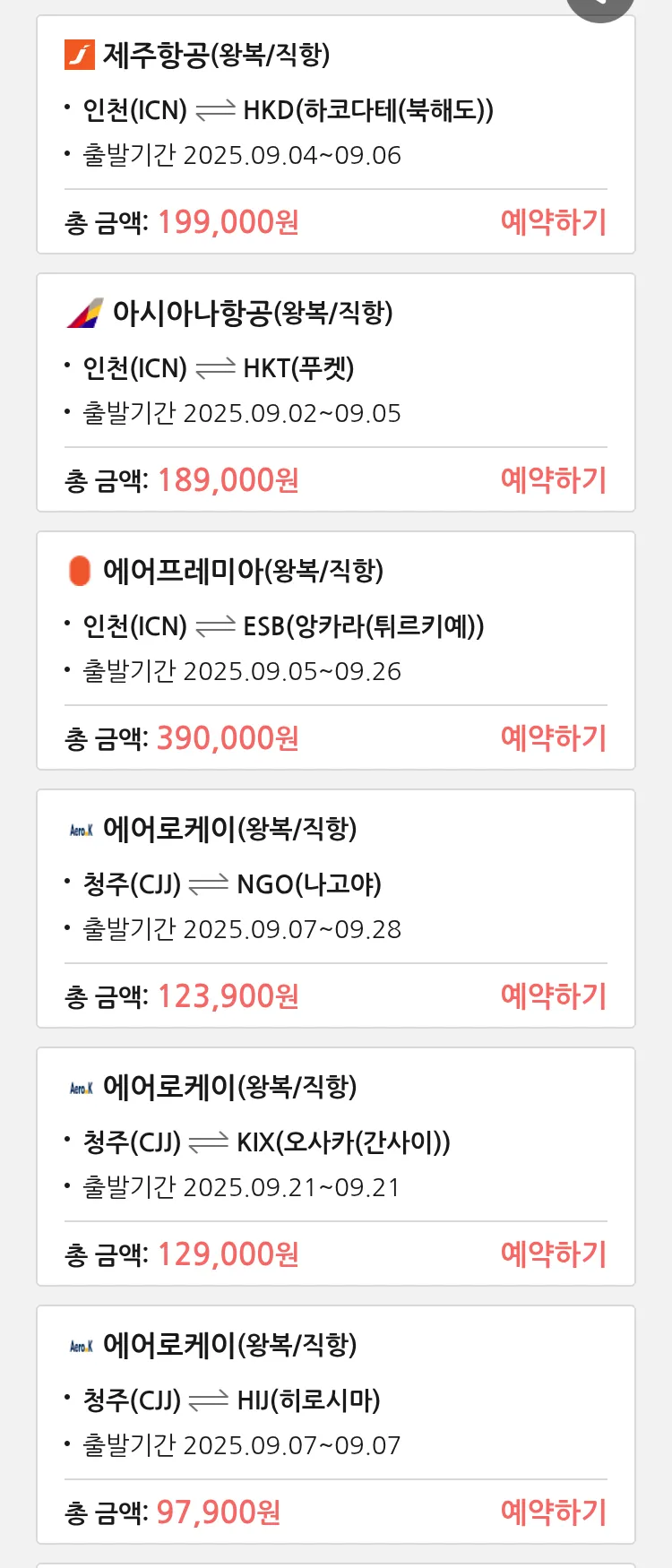672x1568 pixels.
Task: Click the Air Premia logo icon
Action: click(81, 570)
